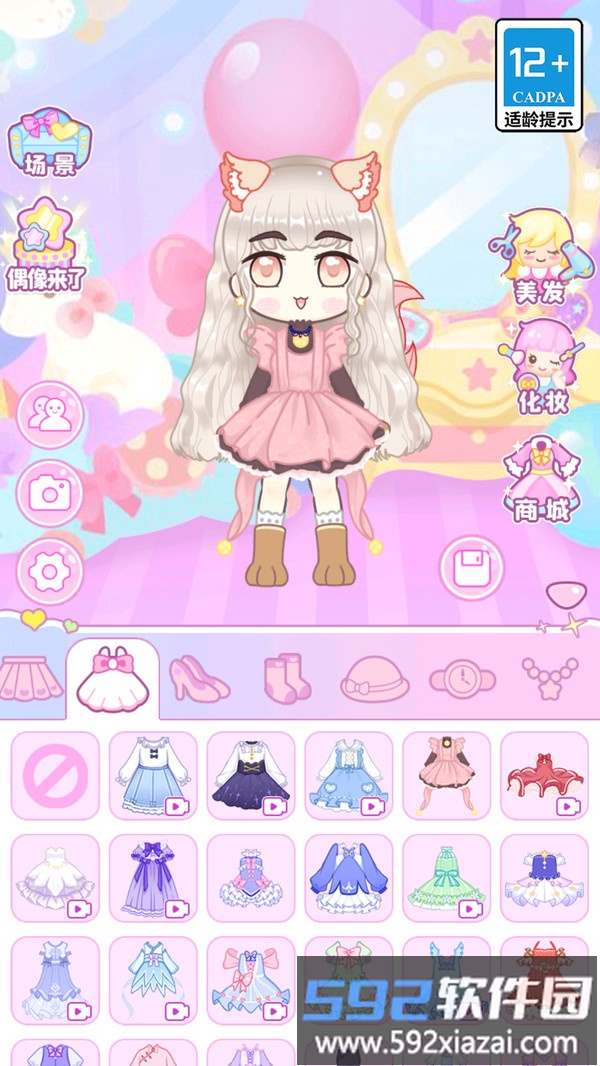Select the dark navy starry dress
Viewport: 600px width, 1066px height.
250,775
